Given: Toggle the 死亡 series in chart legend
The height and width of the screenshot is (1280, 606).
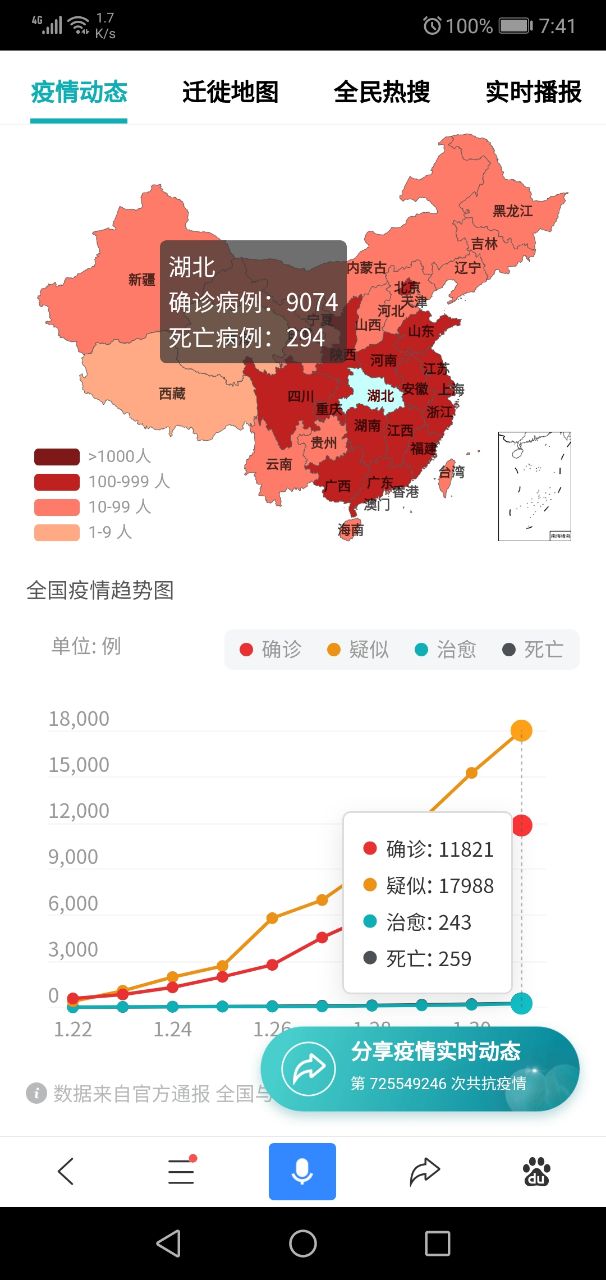Looking at the screenshot, I should (533, 650).
